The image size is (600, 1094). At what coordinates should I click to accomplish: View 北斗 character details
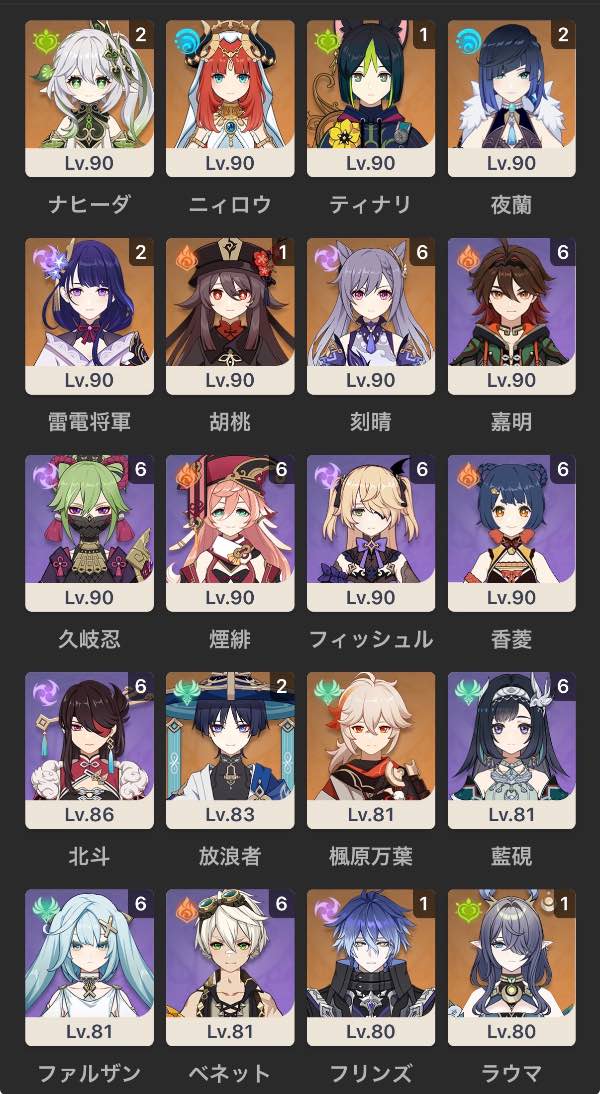[89, 750]
